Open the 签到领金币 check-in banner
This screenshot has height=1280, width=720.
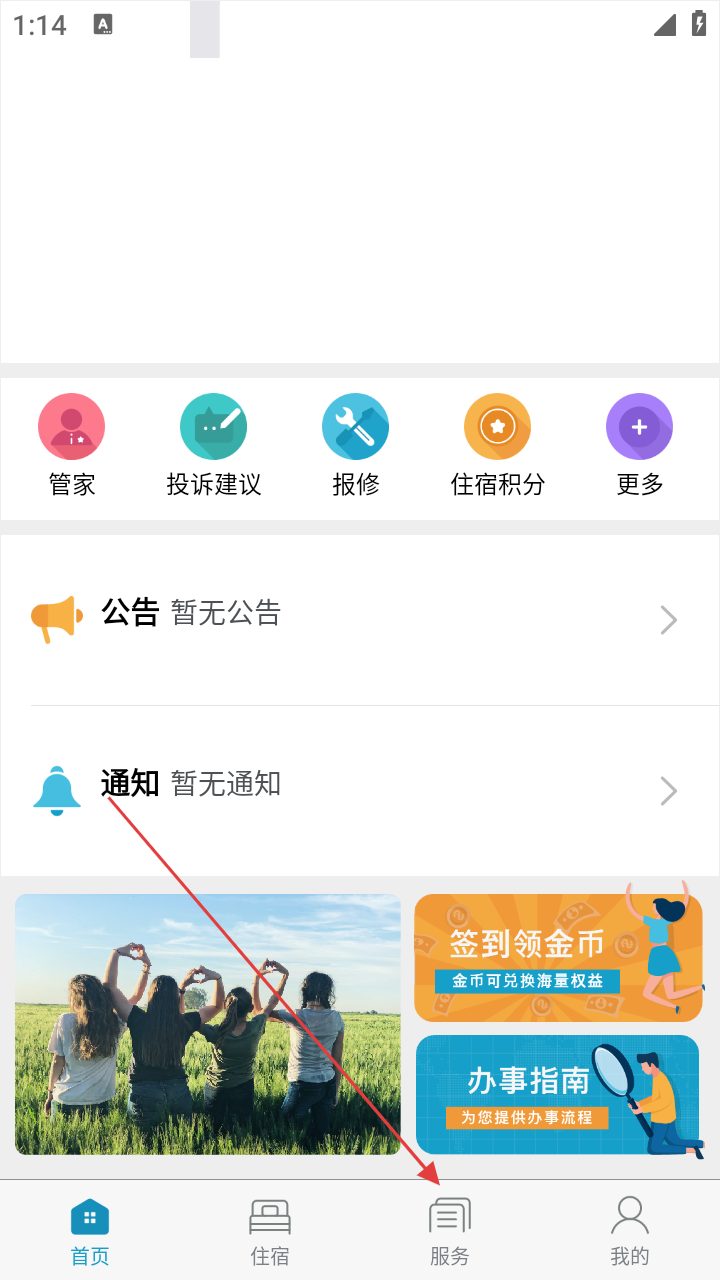[558, 957]
